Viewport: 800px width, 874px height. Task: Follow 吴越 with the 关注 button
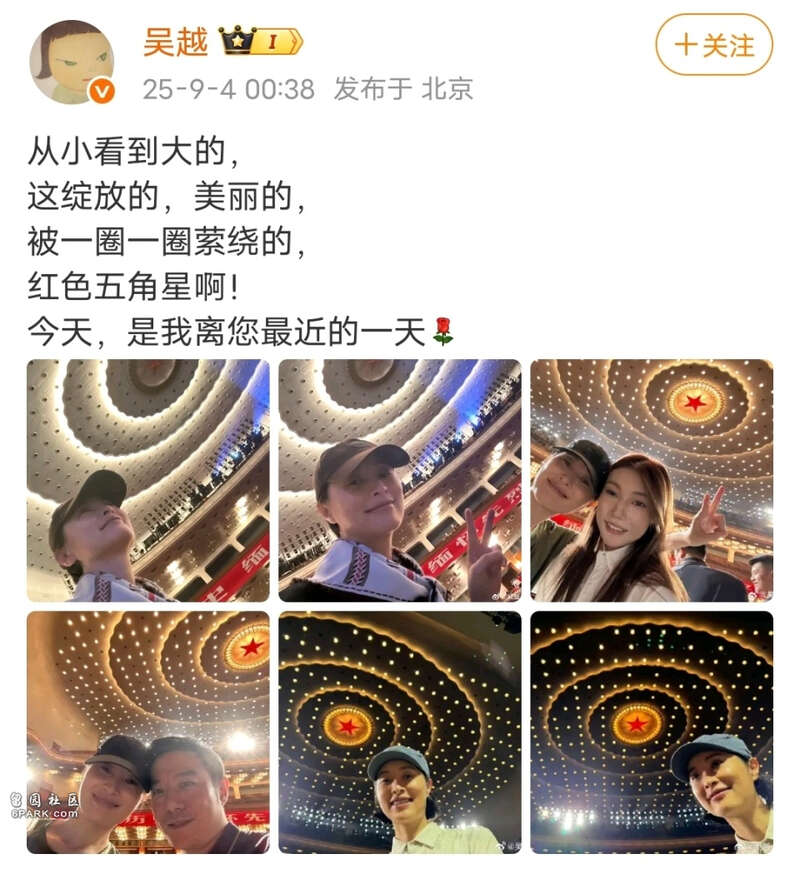pyautogui.click(x=714, y=45)
